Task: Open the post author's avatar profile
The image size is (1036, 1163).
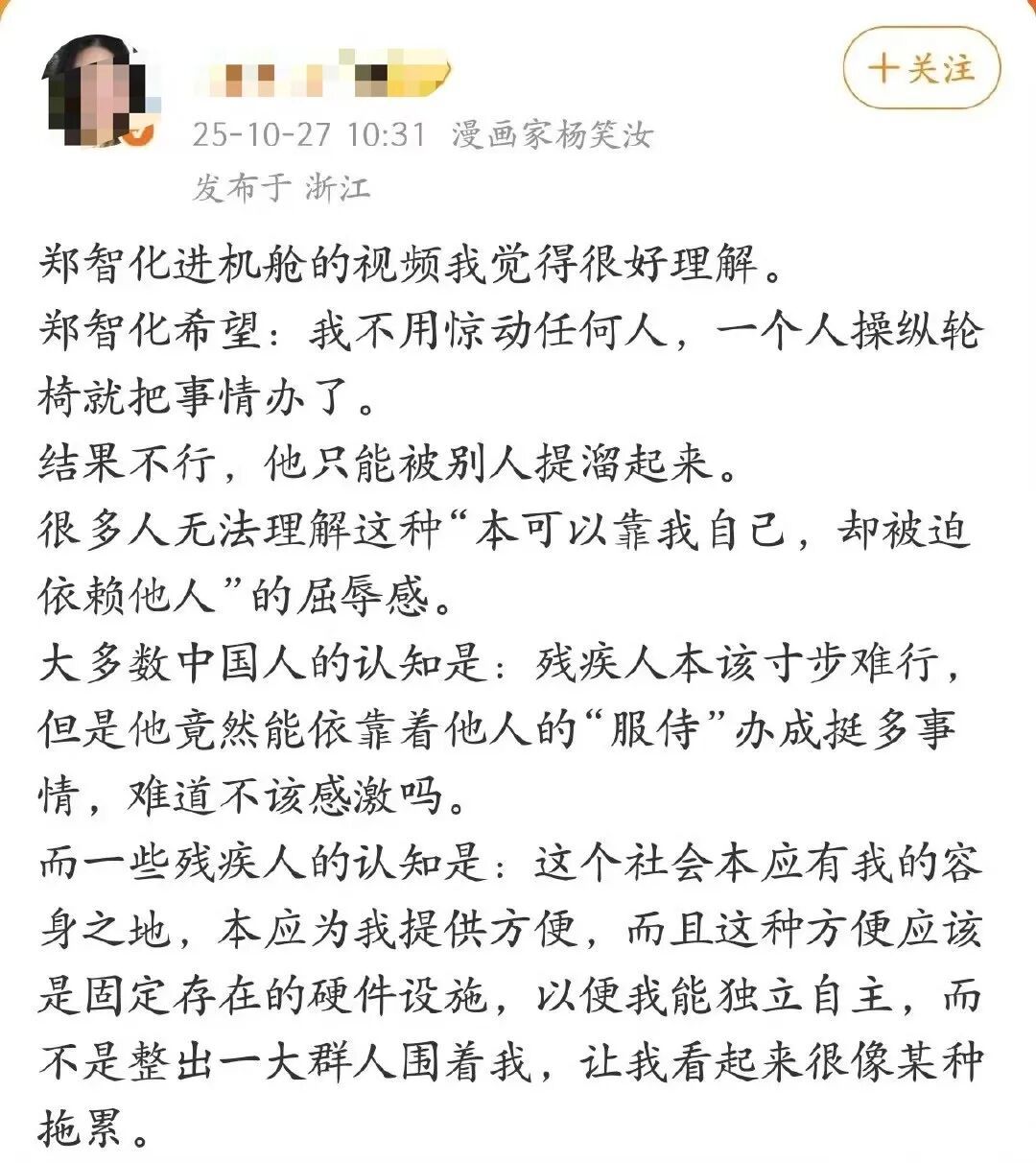Action: pos(94,91)
